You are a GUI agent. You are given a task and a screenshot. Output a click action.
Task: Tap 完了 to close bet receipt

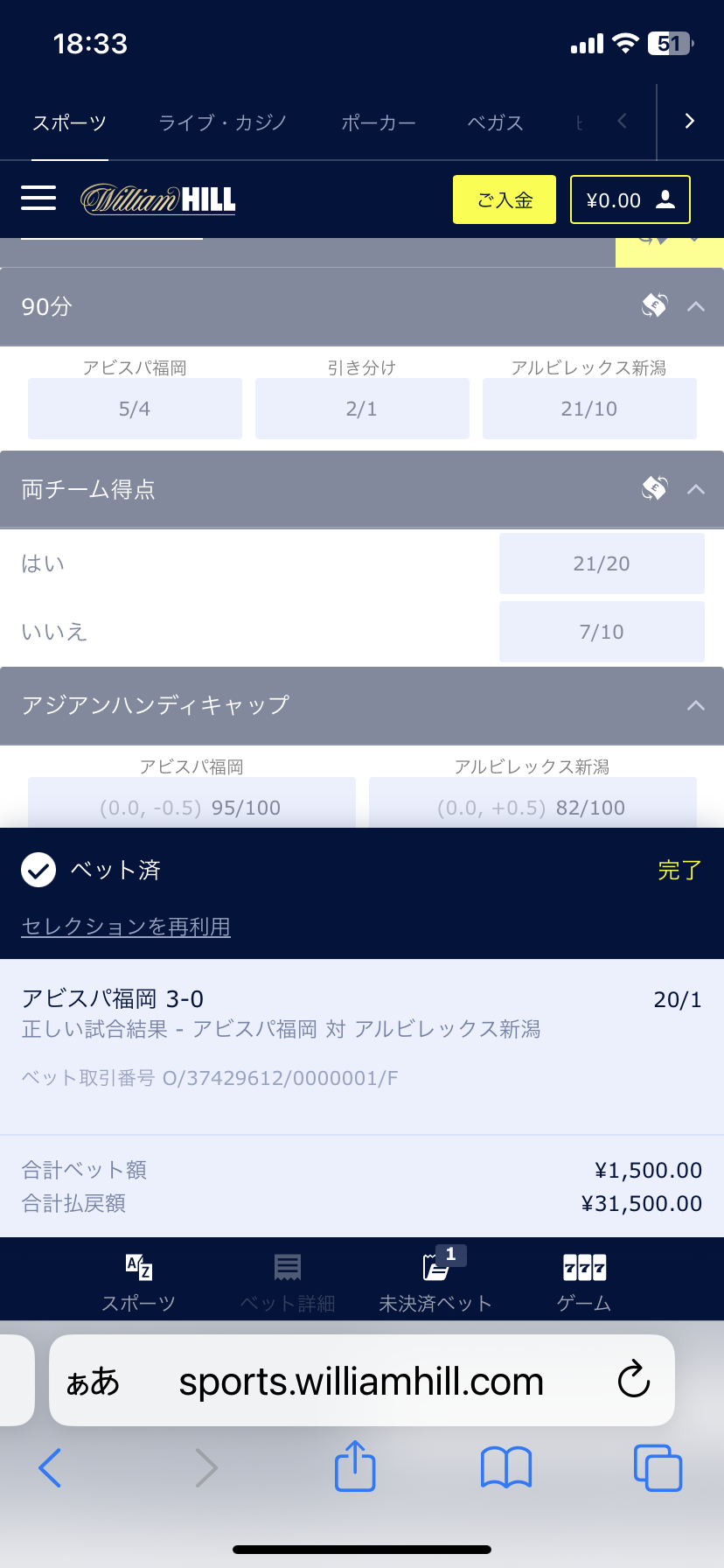tap(679, 871)
